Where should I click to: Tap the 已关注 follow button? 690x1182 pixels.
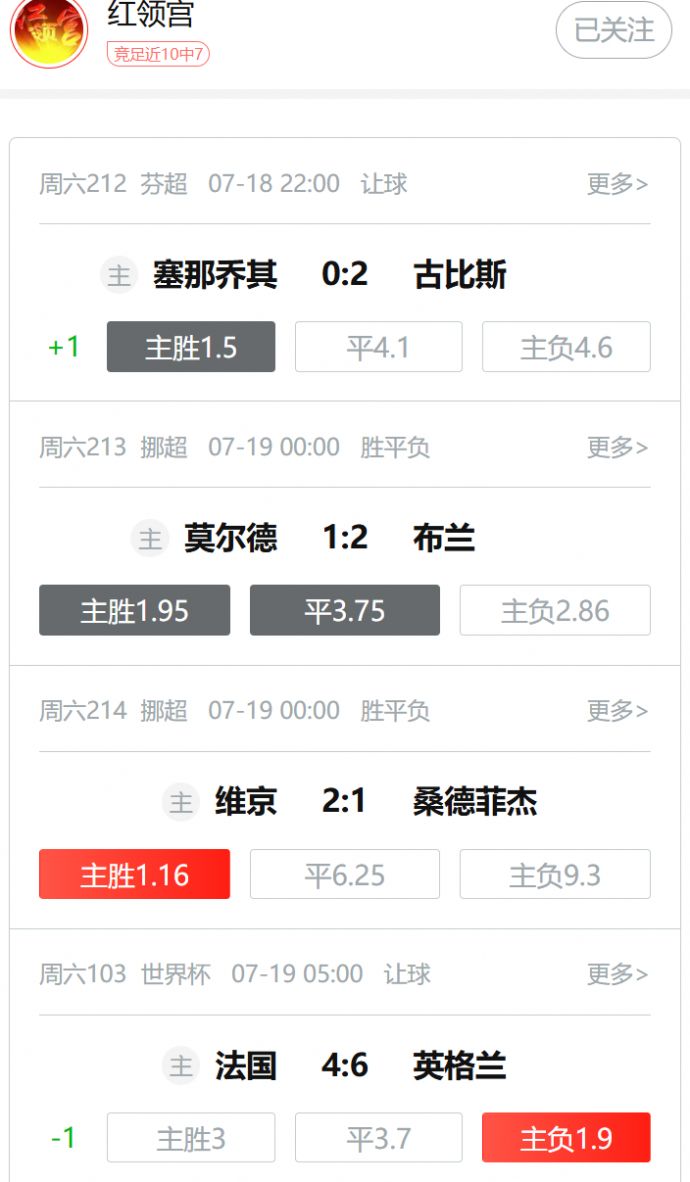[614, 30]
